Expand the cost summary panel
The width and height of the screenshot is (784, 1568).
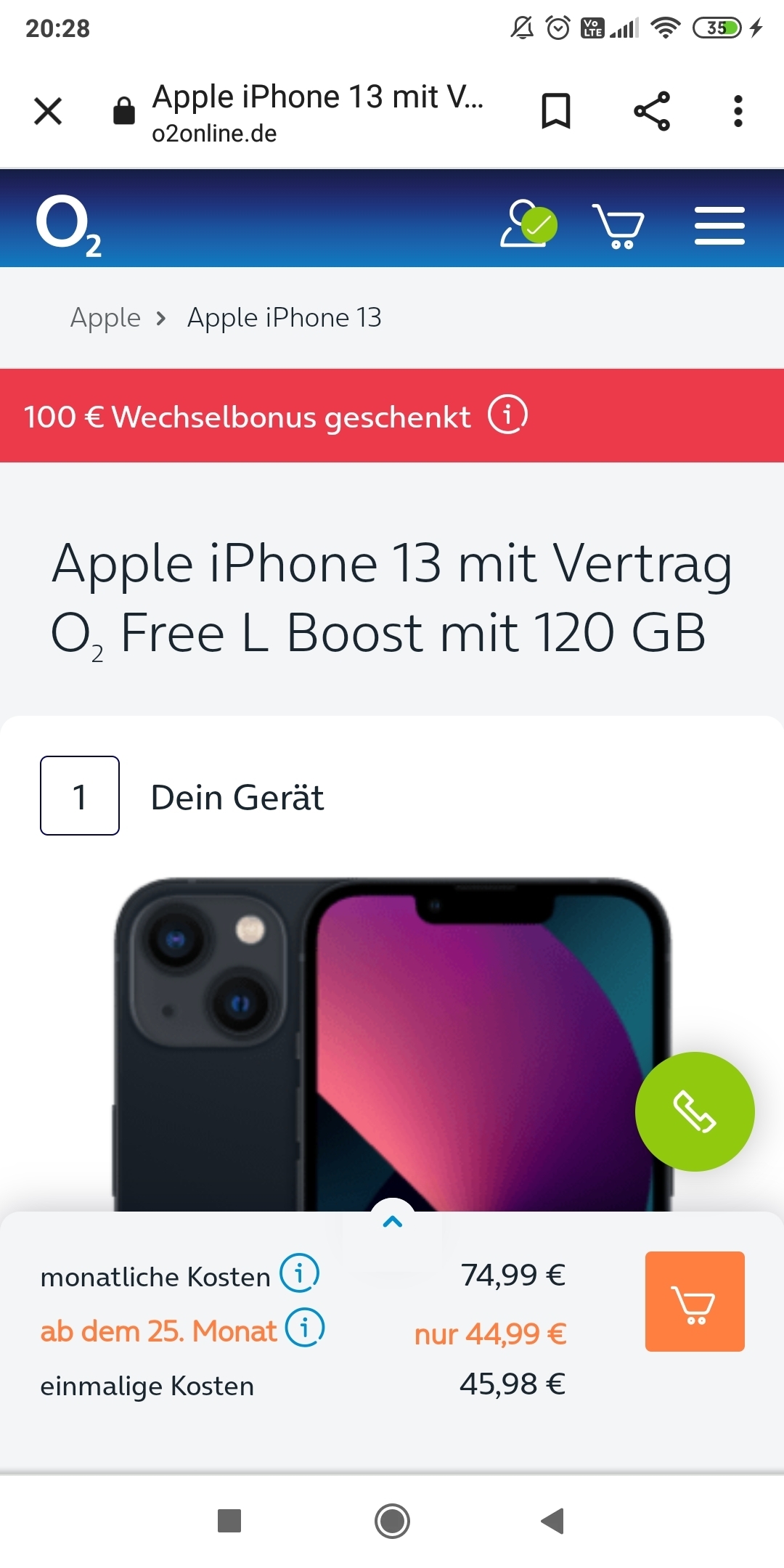coord(392,1222)
